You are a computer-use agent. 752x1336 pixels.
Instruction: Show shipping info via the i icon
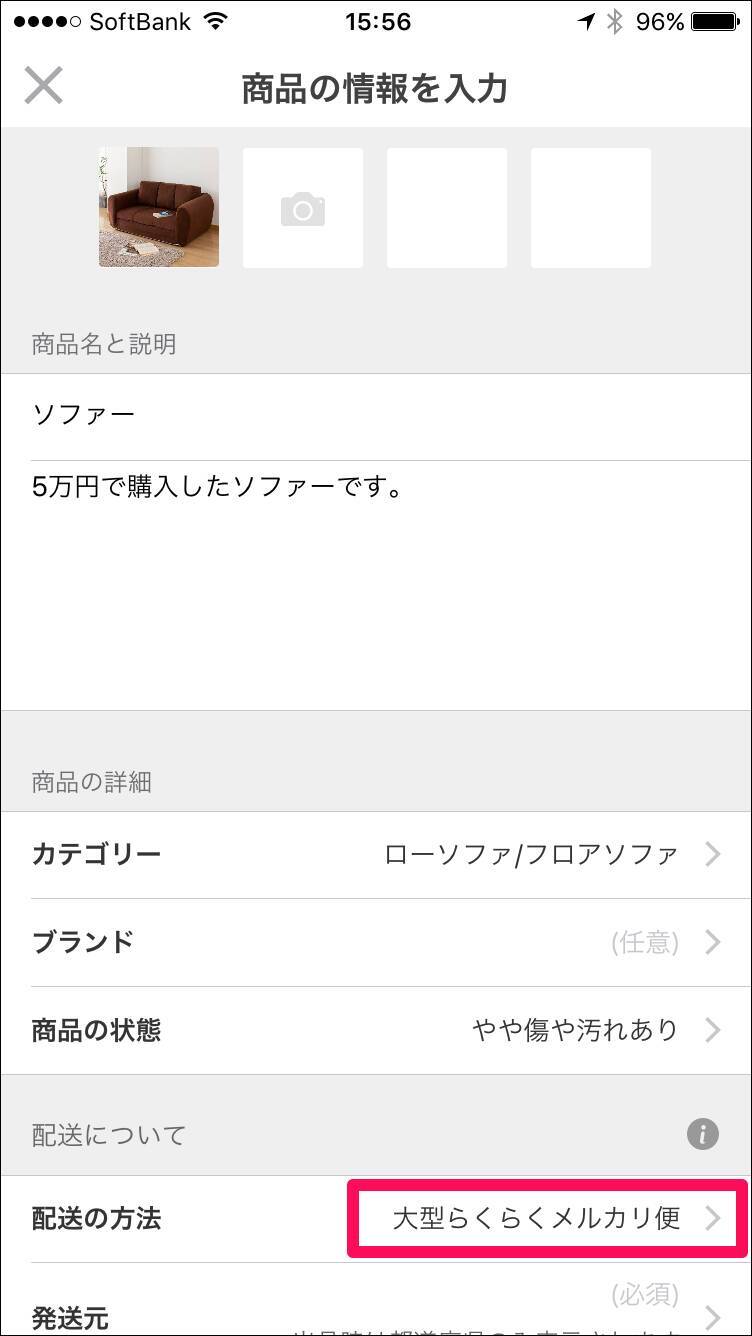(702, 1134)
